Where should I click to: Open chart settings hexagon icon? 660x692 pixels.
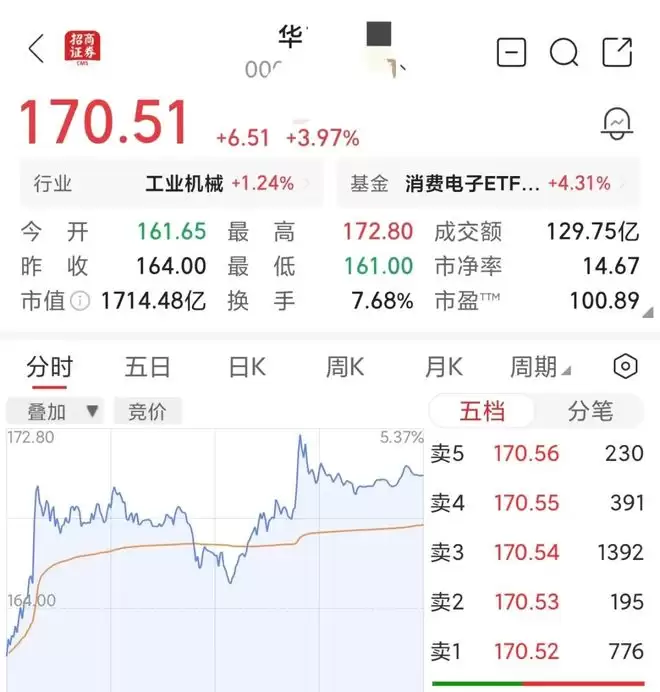coord(626,366)
